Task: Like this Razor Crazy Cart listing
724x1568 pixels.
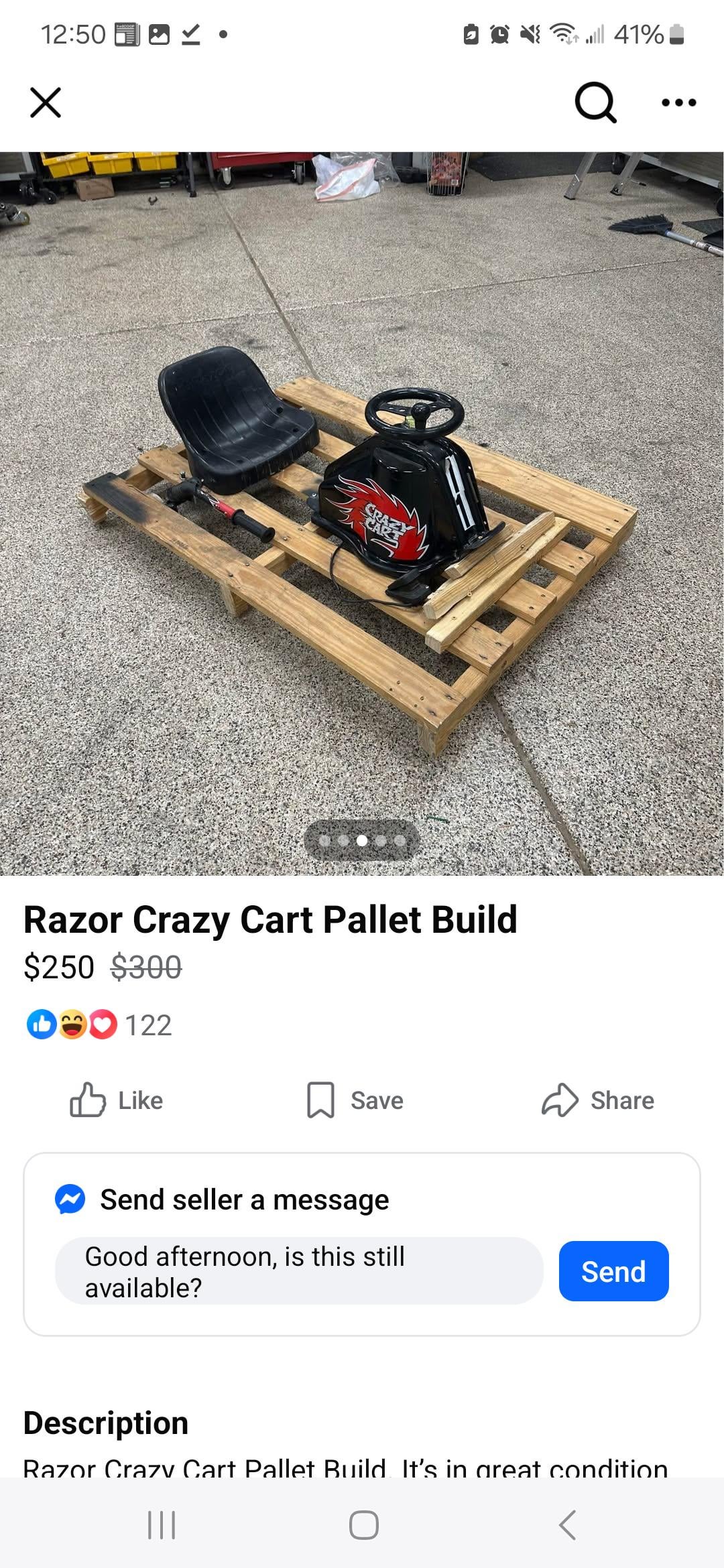Action: tap(117, 1100)
